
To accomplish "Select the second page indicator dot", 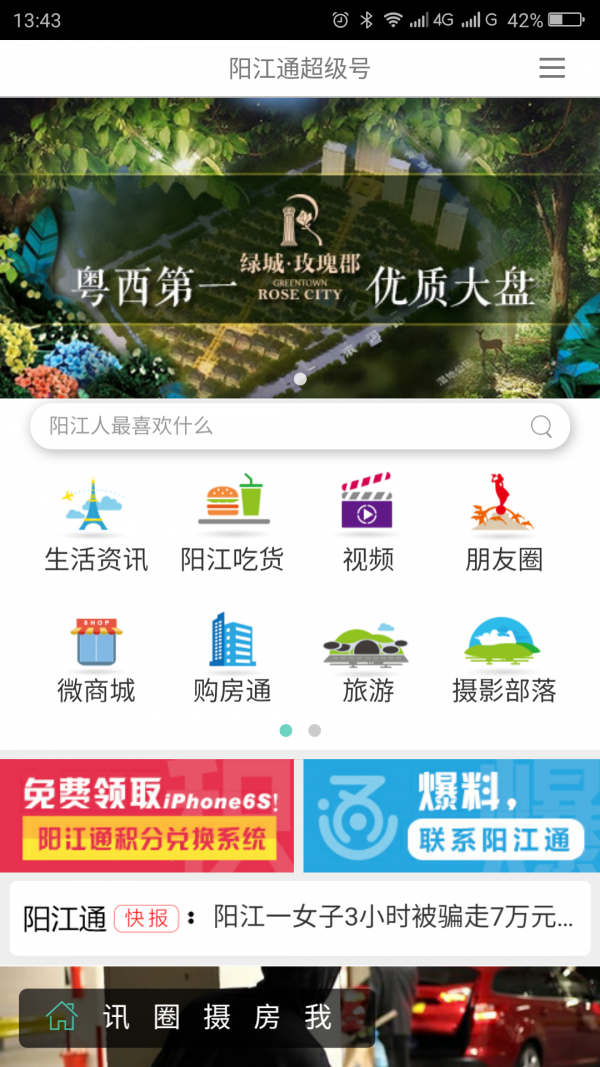I will coord(314,730).
